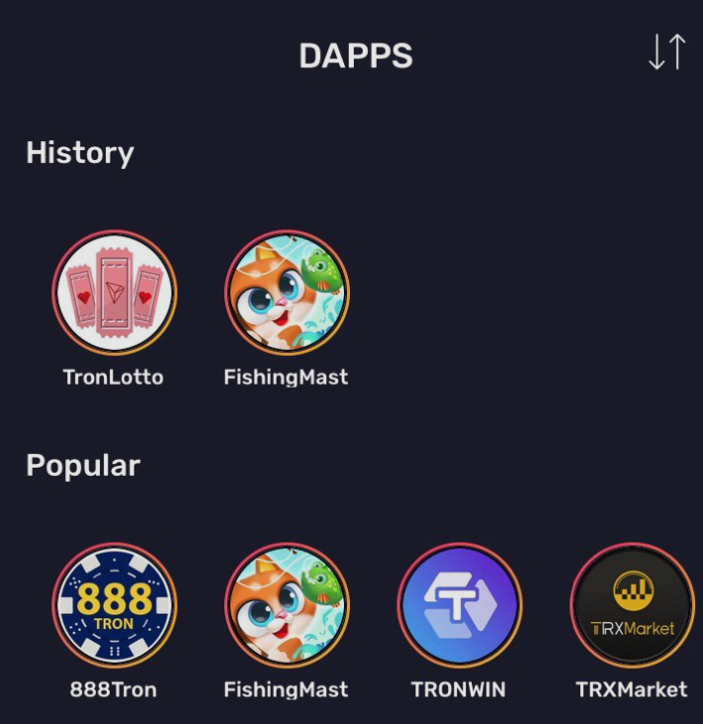Screen dimensions: 703x724
Task: Open FishingMast in the History section
Action: point(286,293)
